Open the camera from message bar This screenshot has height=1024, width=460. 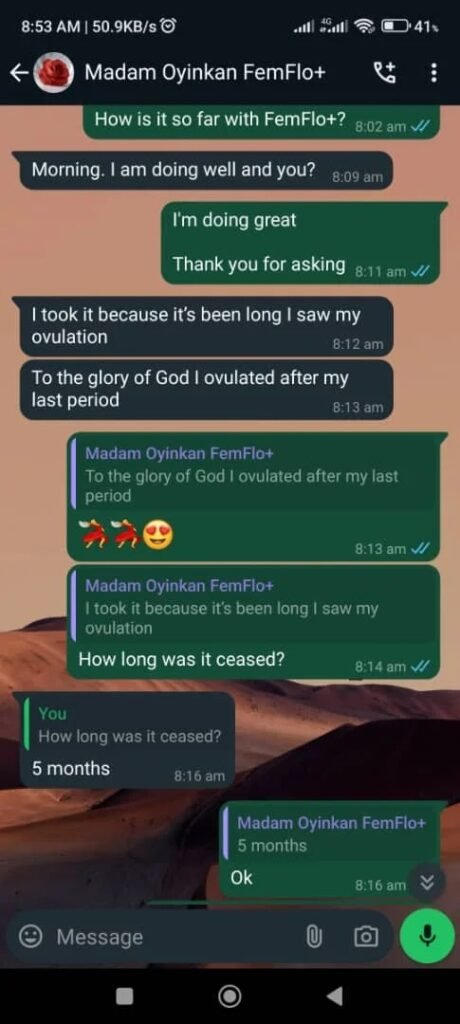pos(365,937)
